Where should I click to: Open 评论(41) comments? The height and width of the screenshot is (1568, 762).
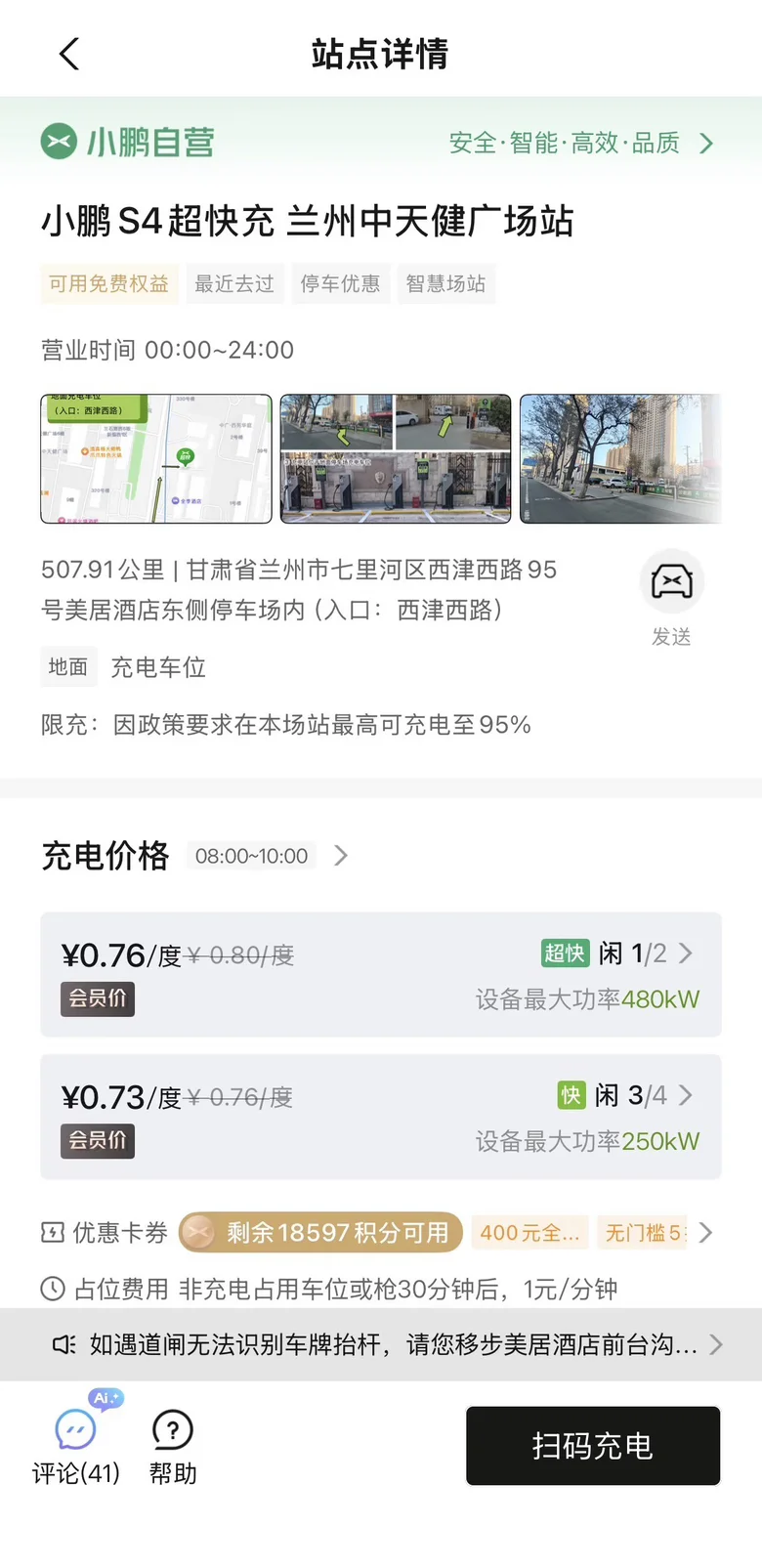tap(75, 1447)
